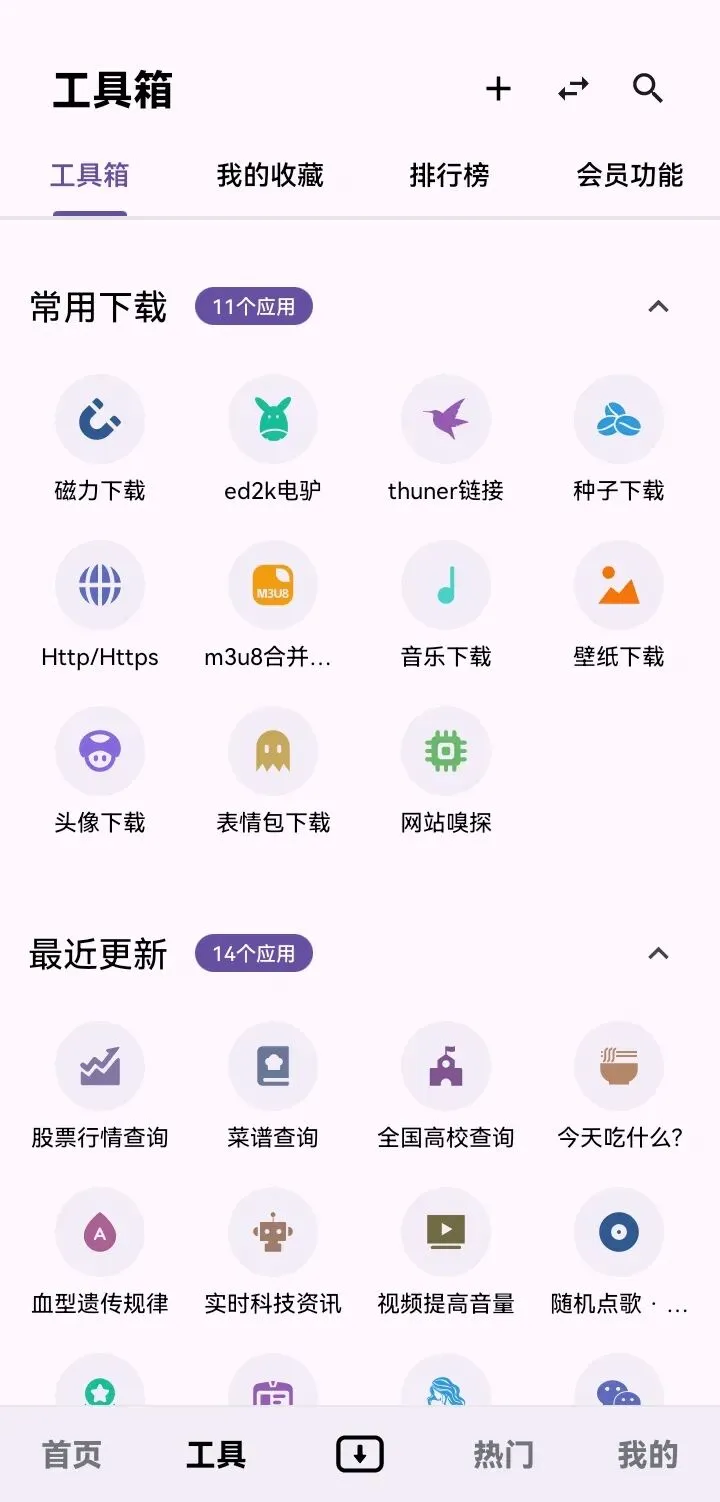Collapse the 常用下载 section
Image resolution: width=720 pixels, height=1502 pixels.
click(x=658, y=307)
